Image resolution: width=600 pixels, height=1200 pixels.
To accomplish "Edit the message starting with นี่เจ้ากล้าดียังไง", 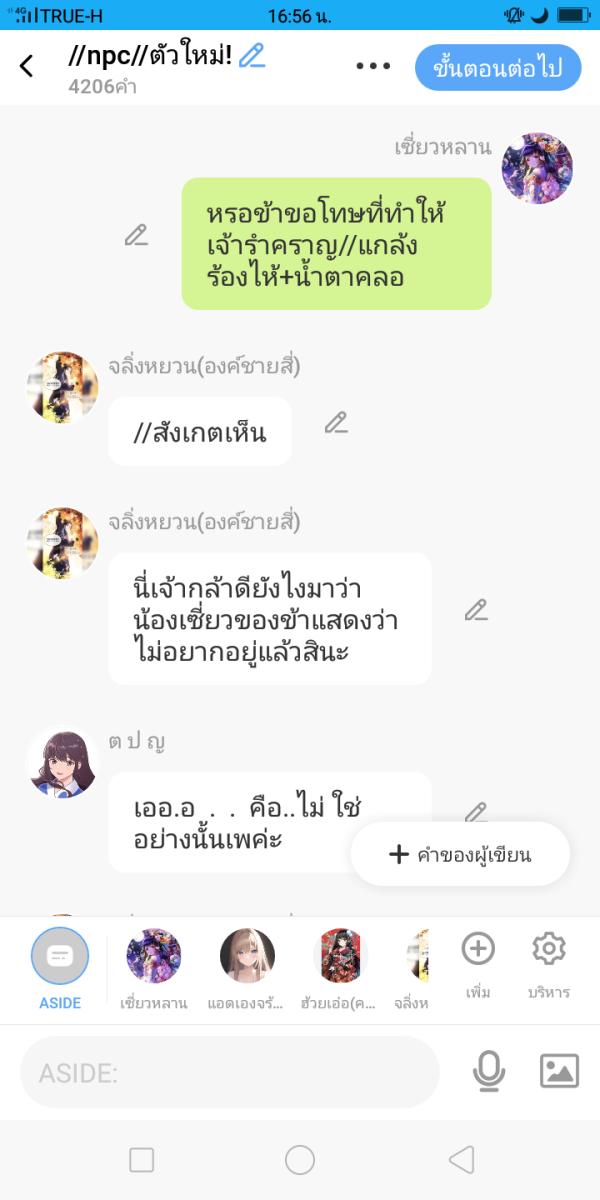I will click(476, 610).
